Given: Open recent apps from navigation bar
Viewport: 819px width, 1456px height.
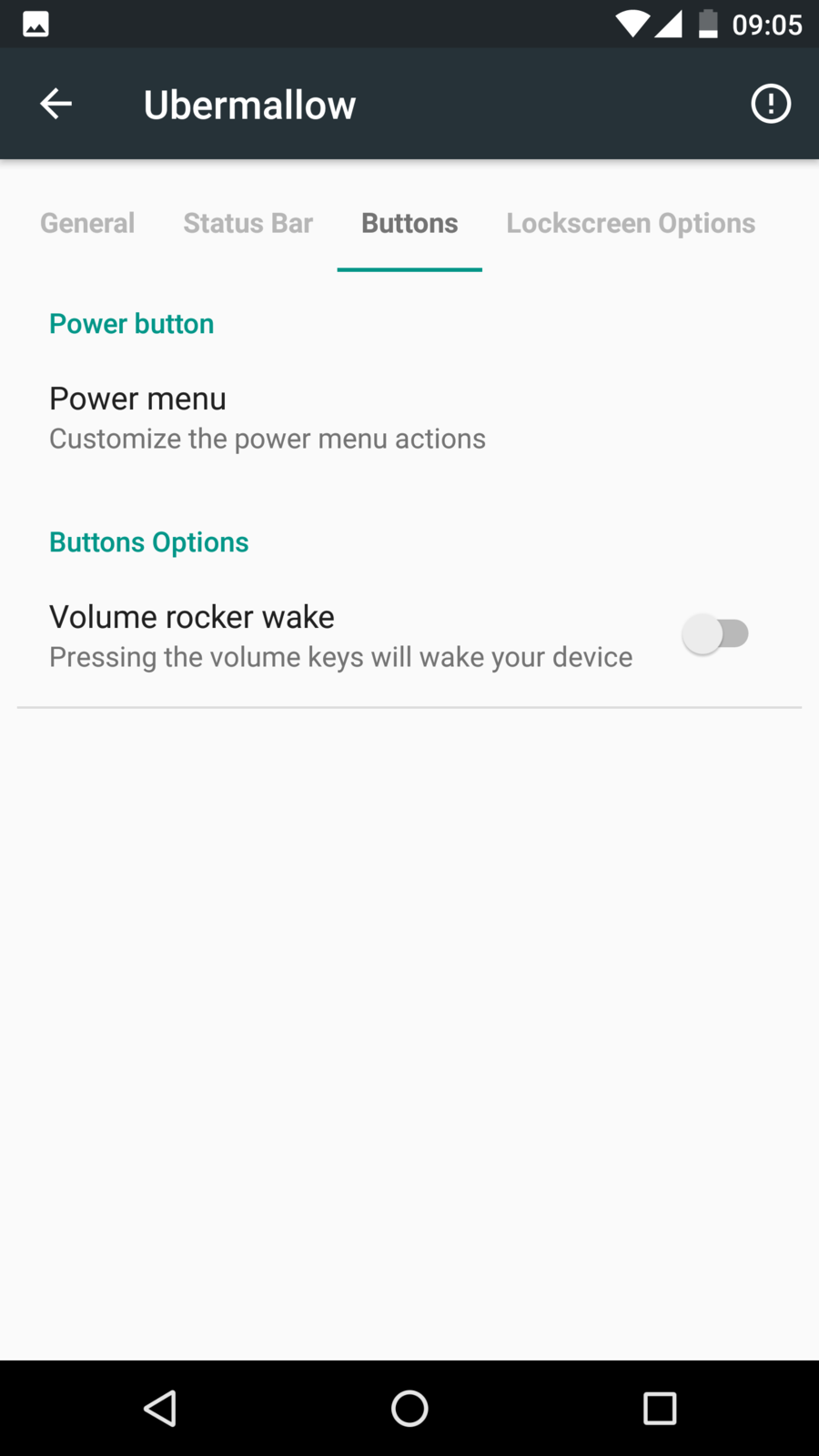Looking at the screenshot, I should coord(660,1409).
